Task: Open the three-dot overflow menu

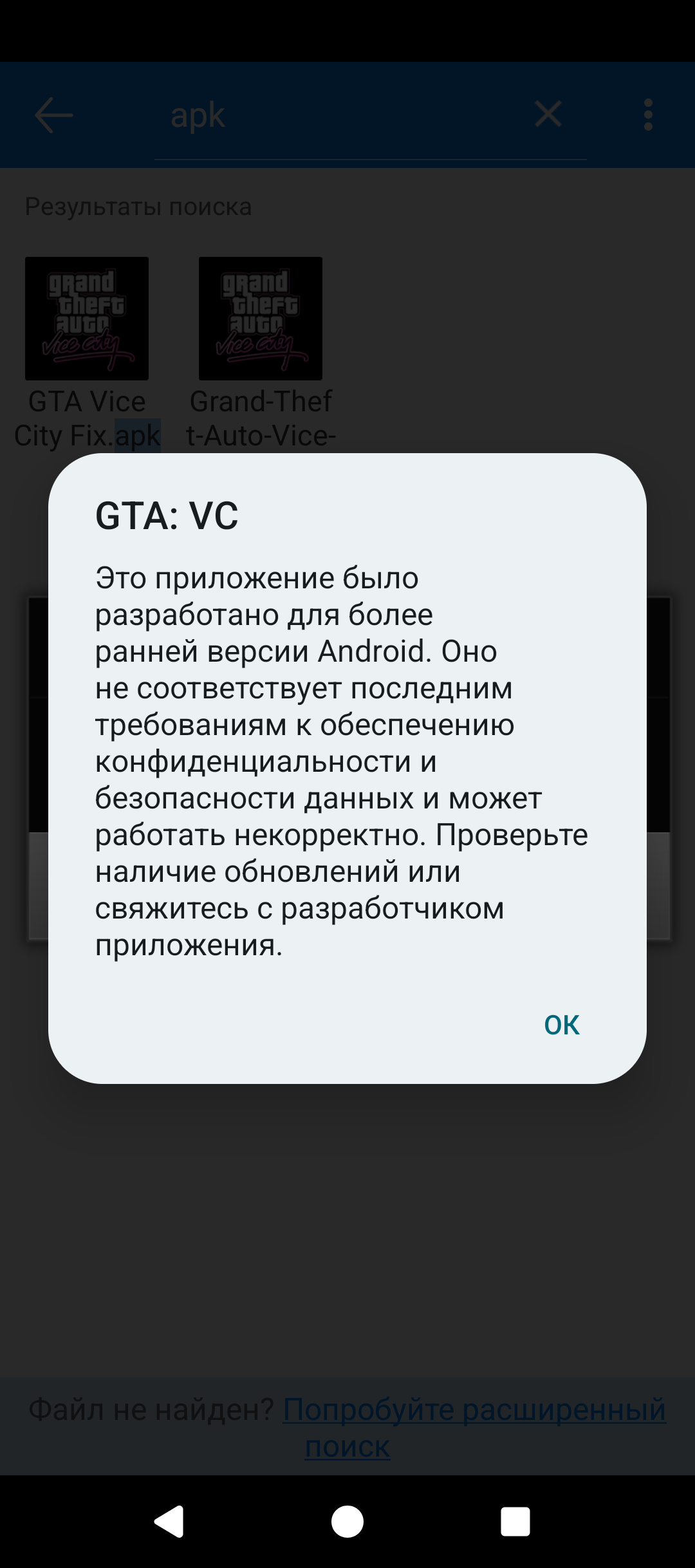Action: pos(648,115)
